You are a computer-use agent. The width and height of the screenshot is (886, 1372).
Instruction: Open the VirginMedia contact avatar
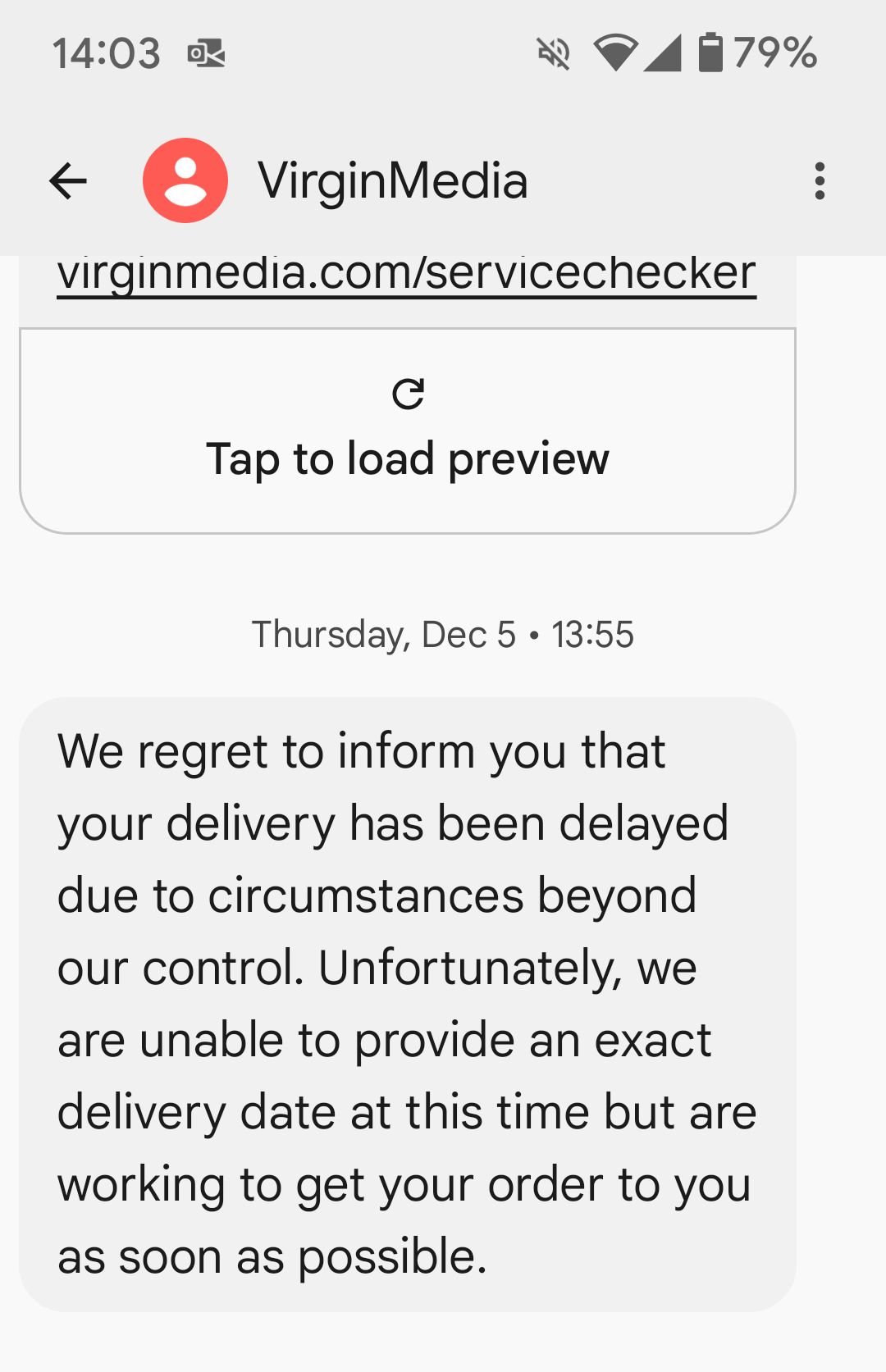point(185,181)
